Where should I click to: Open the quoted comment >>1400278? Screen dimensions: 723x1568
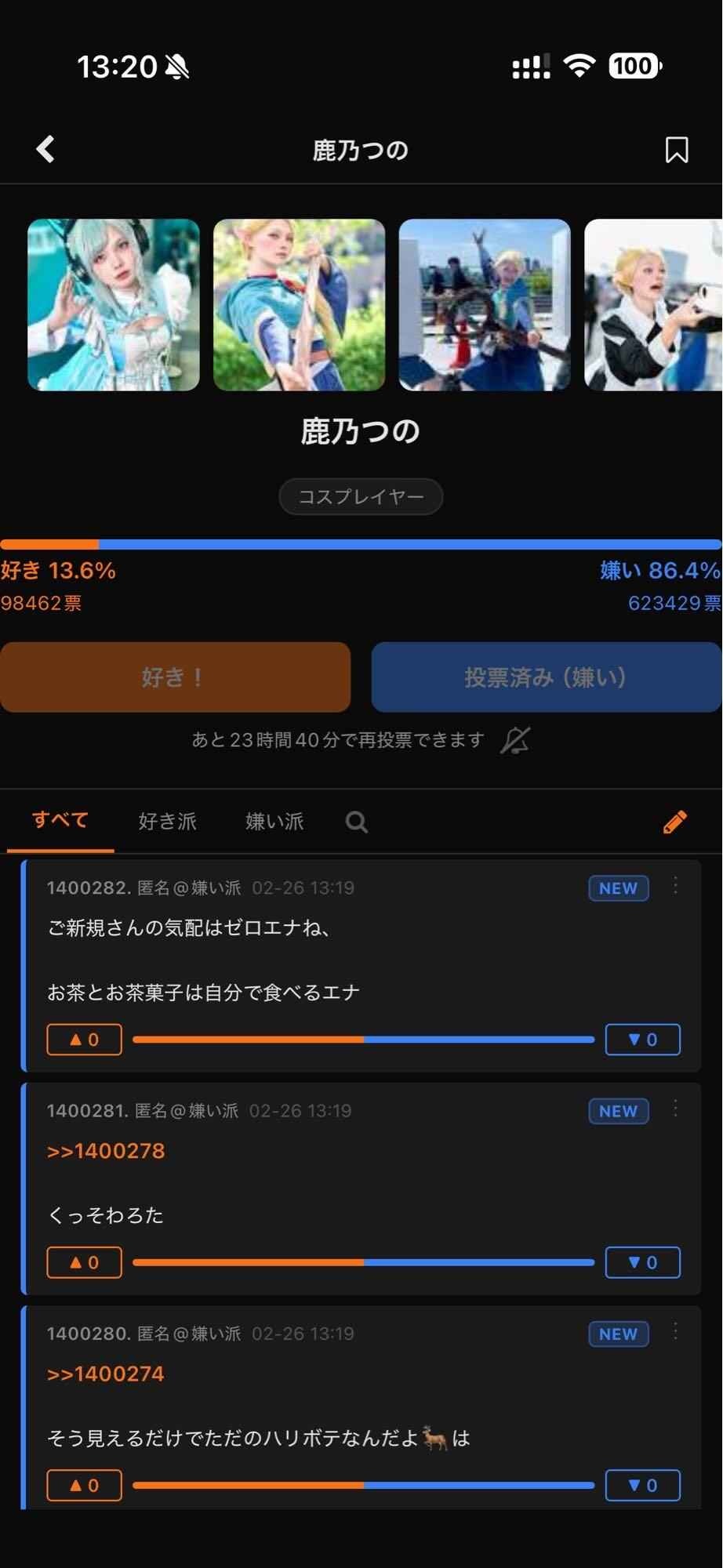pyautogui.click(x=106, y=1151)
